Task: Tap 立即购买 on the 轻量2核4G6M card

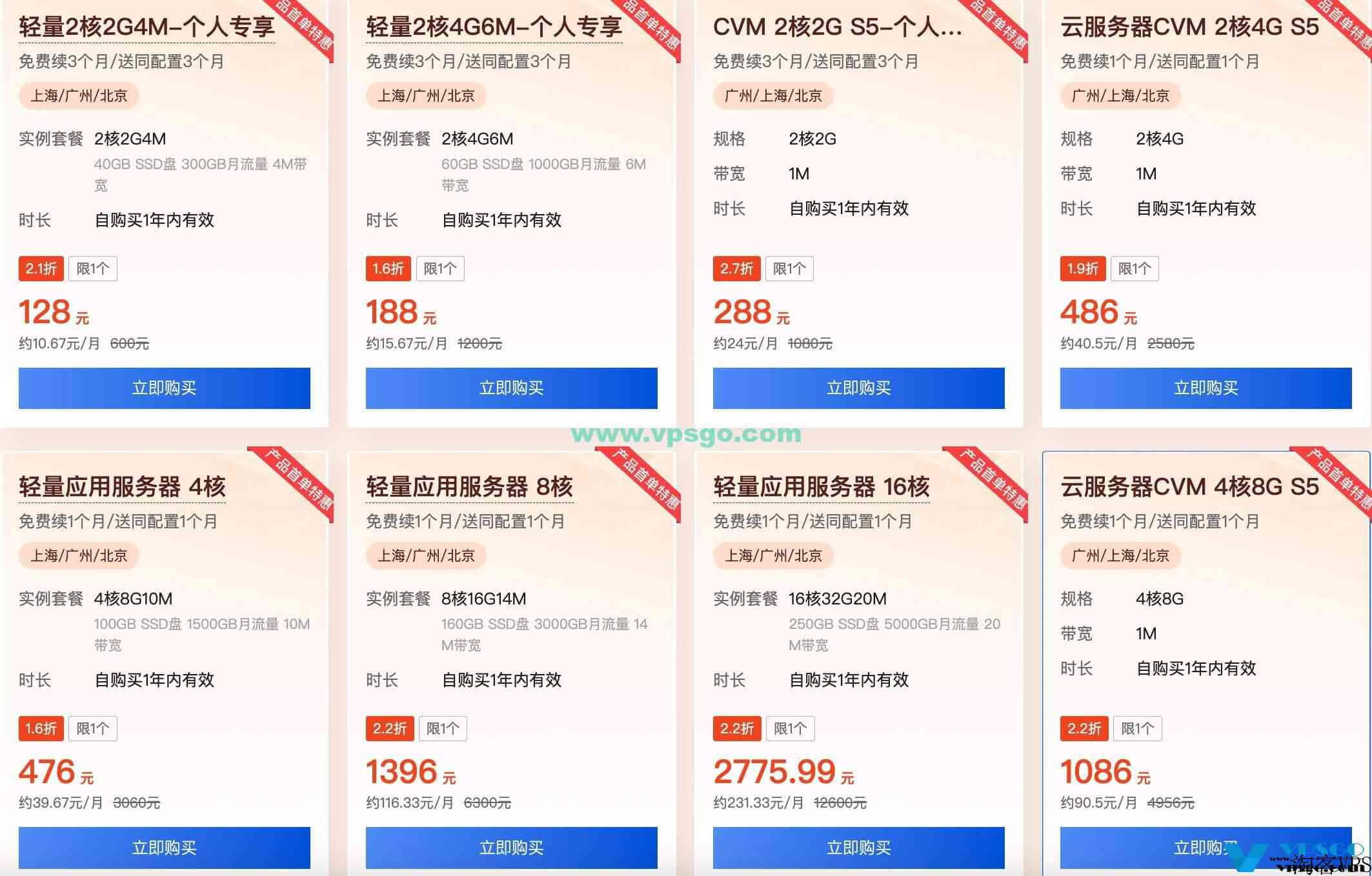Action: [x=511, y=388]
